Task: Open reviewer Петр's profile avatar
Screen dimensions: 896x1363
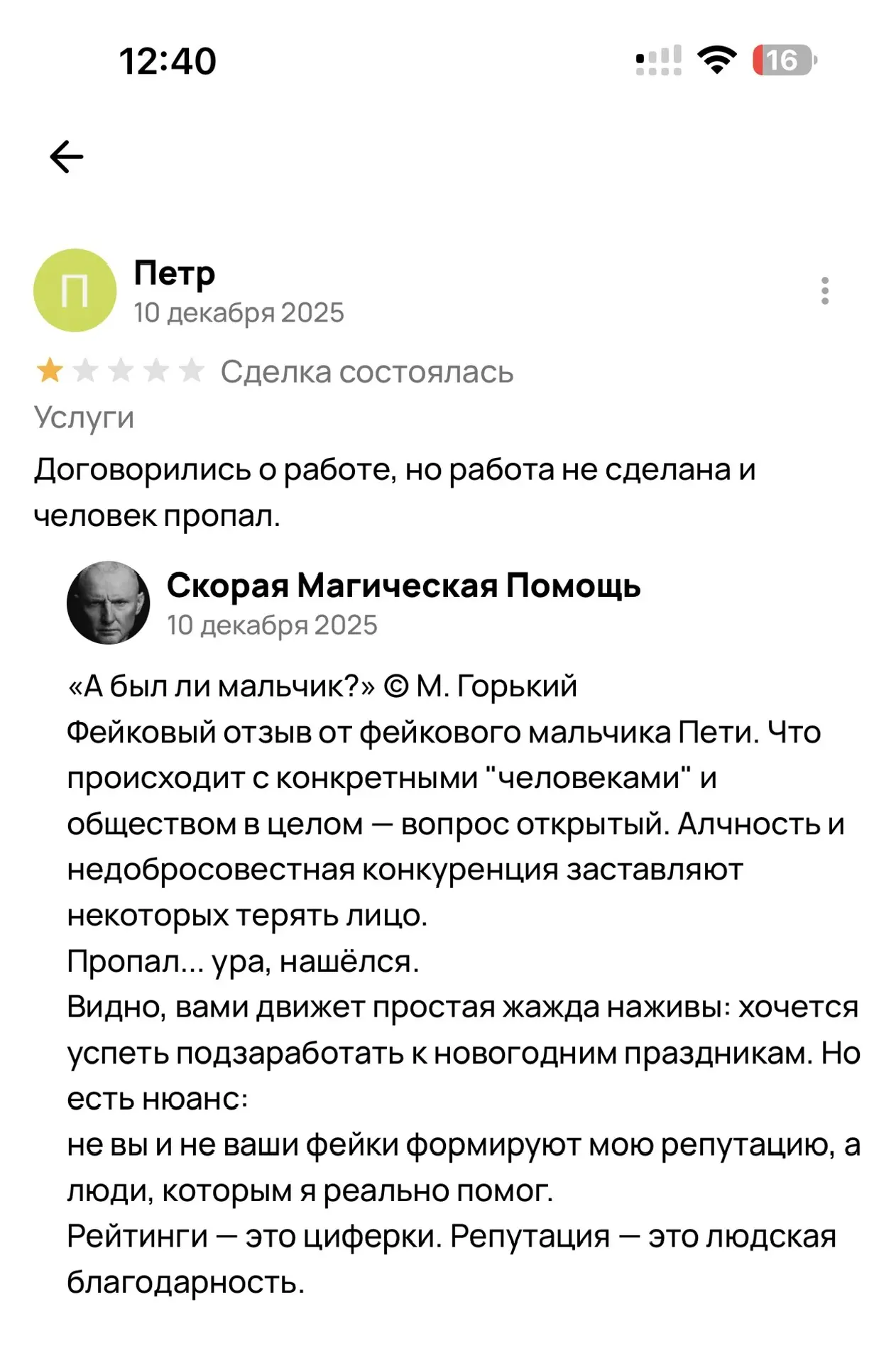Action: (75, 291)
